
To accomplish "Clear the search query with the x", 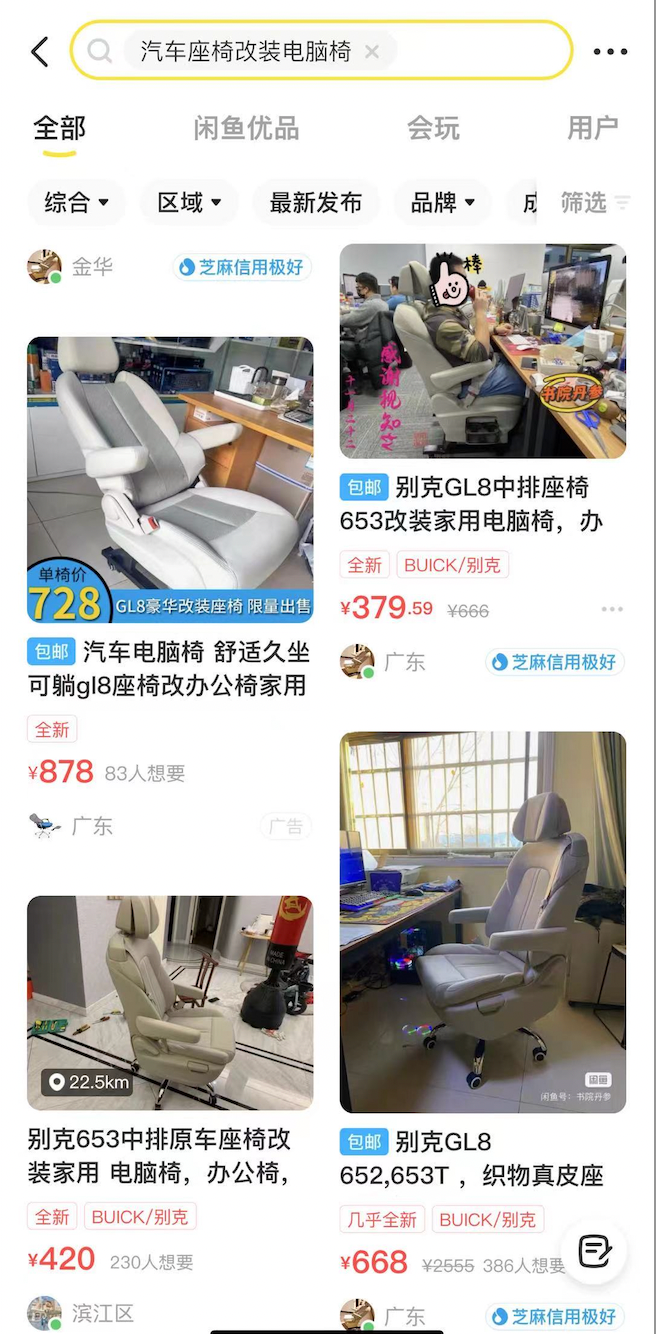I will click(372, 51).
